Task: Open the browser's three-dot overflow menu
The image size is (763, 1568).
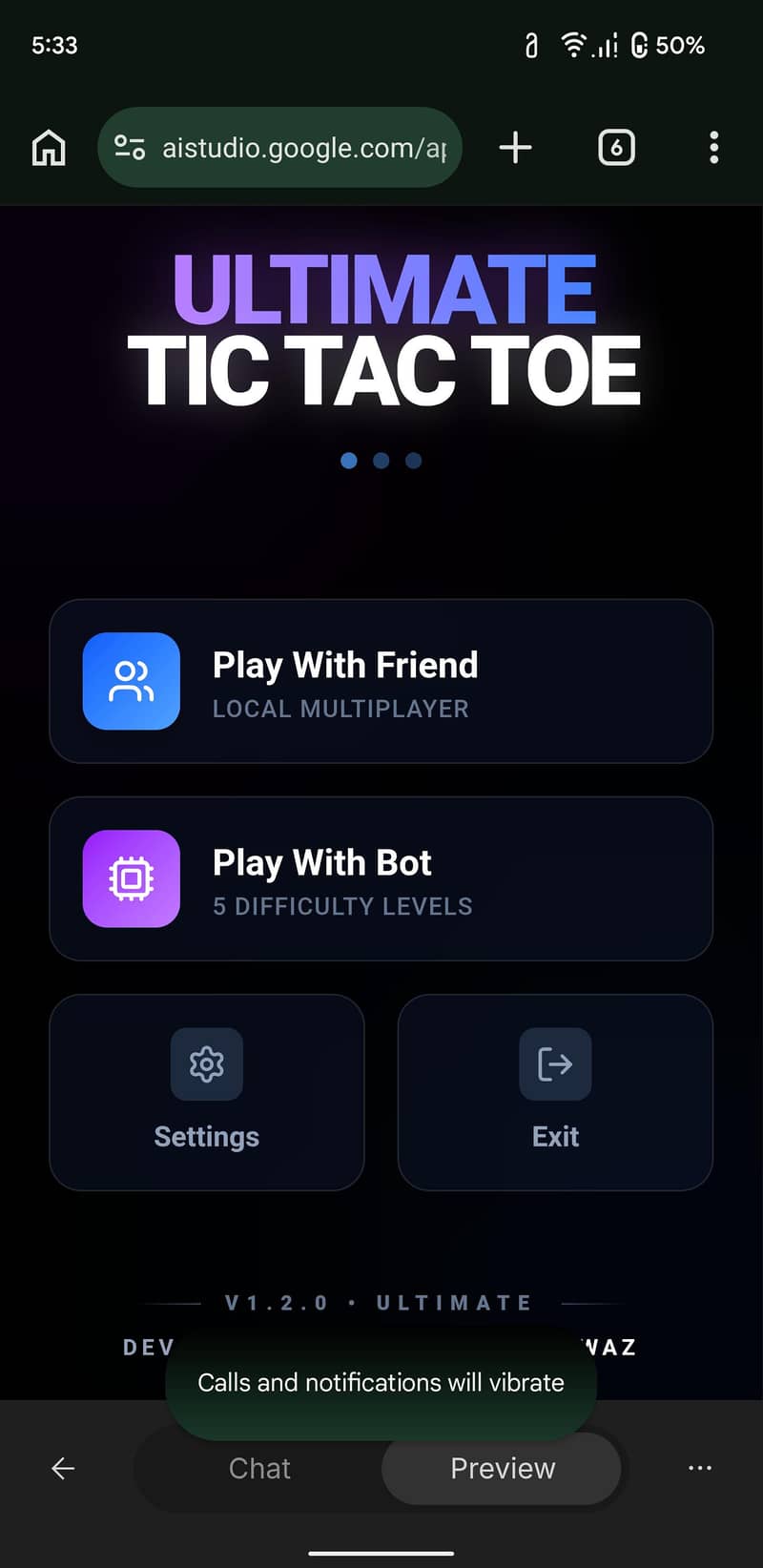Action: click(713, 148)
